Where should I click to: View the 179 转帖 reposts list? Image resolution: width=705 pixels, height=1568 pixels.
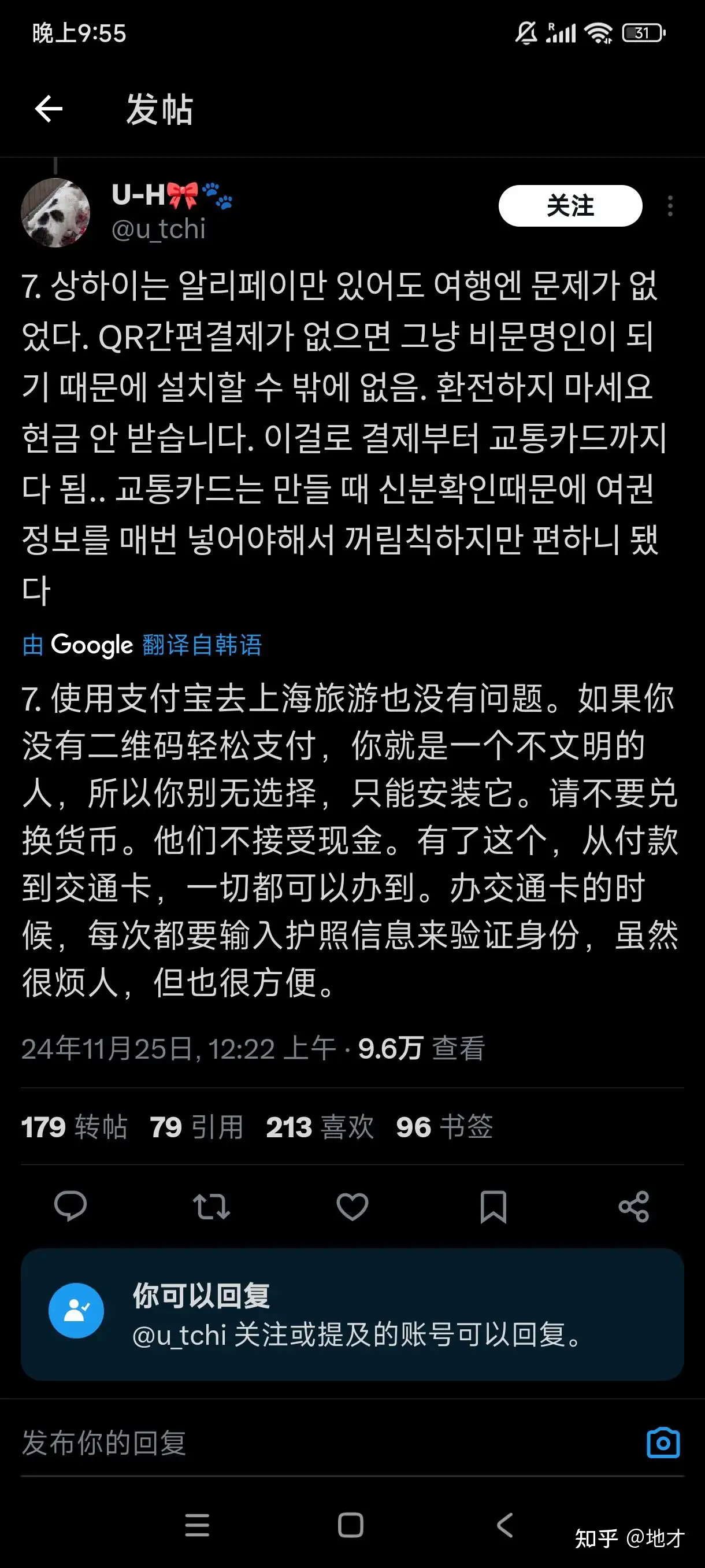pos(74,1127)
